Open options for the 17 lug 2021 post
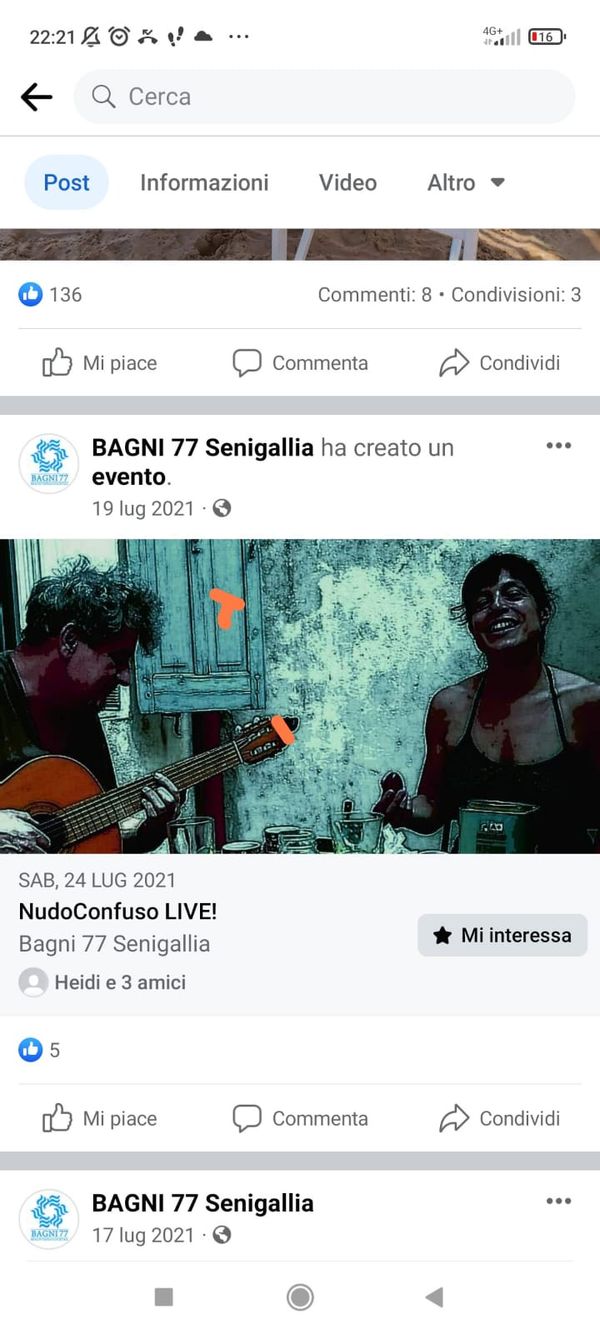 [558, 1201]
